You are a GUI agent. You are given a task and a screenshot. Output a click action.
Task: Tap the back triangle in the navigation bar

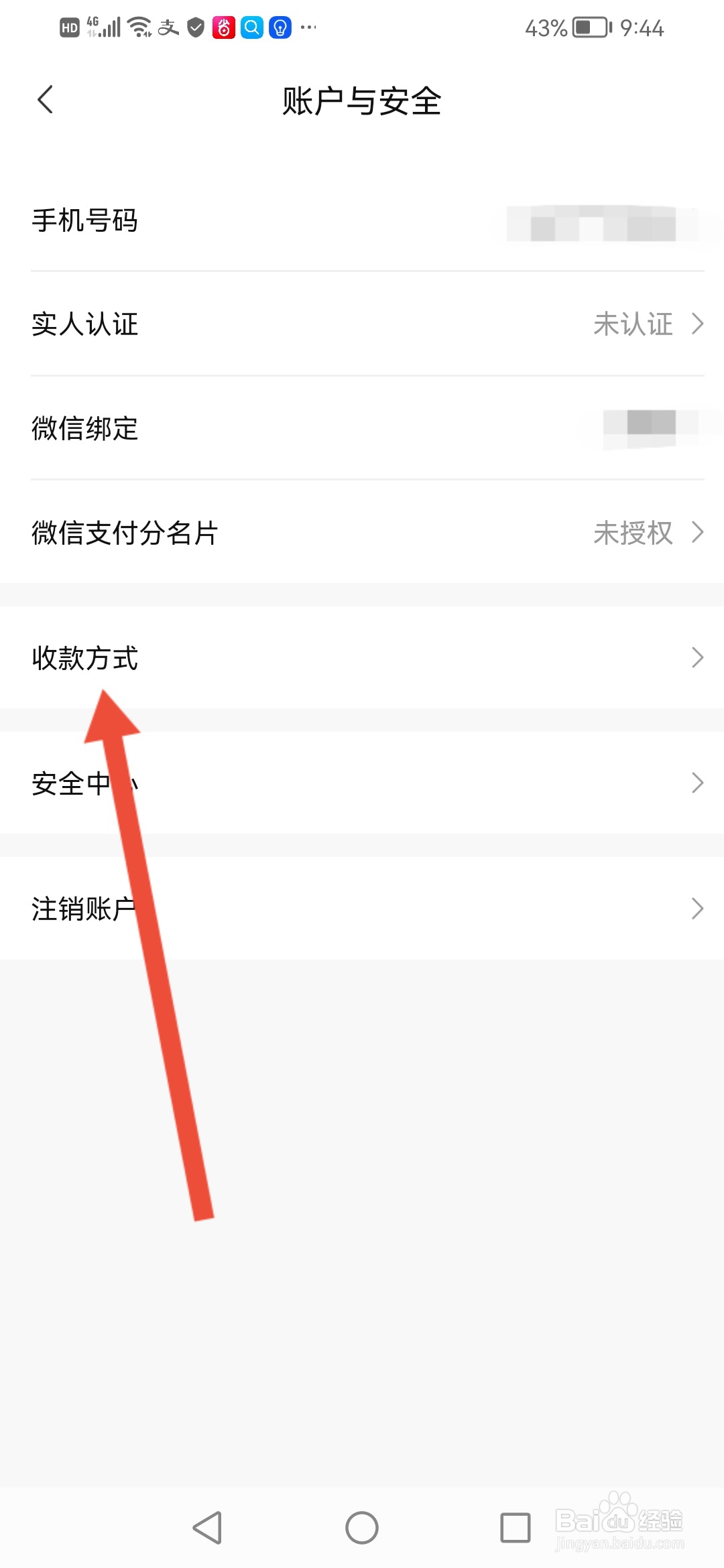(208, 1528)
